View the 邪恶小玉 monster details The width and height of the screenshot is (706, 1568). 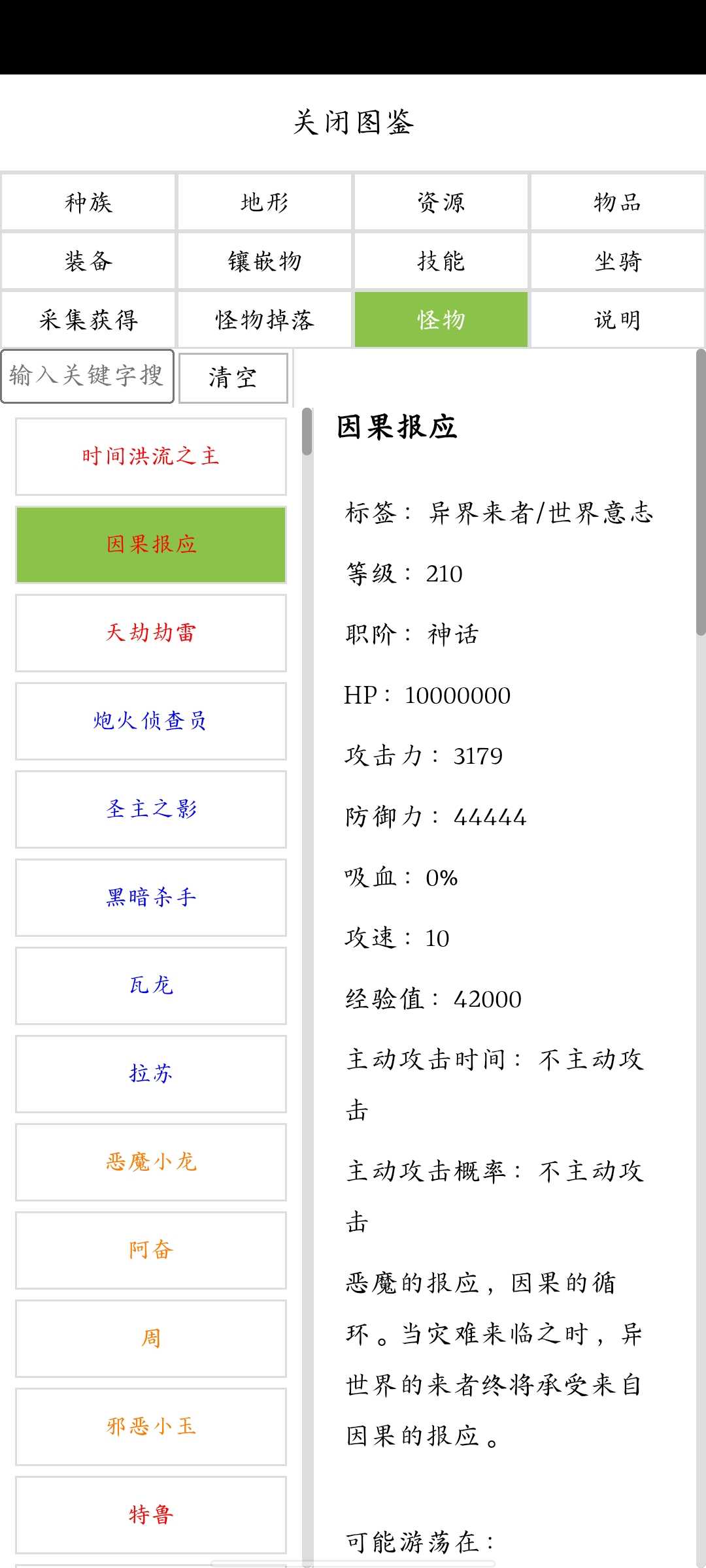pyautogui.click(x=151, y=1426)
